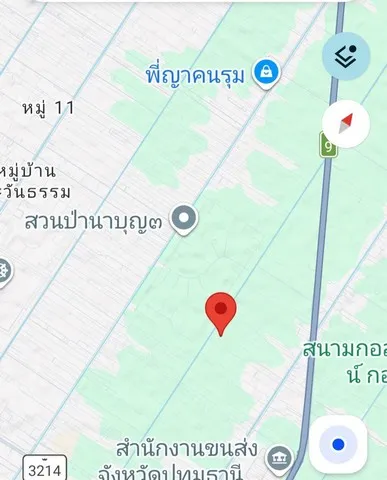
Task: Open the พี่ญาคนรุม shop marker
Action: pos(266,74)
